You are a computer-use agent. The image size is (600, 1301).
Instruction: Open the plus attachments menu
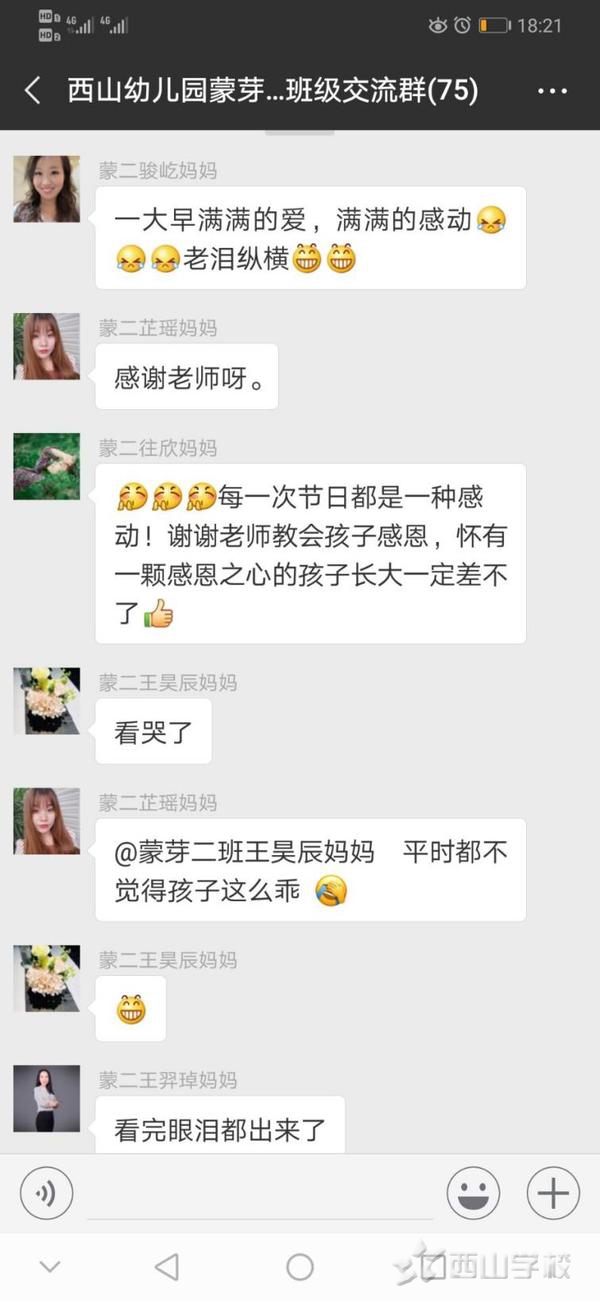[553, 1193]
